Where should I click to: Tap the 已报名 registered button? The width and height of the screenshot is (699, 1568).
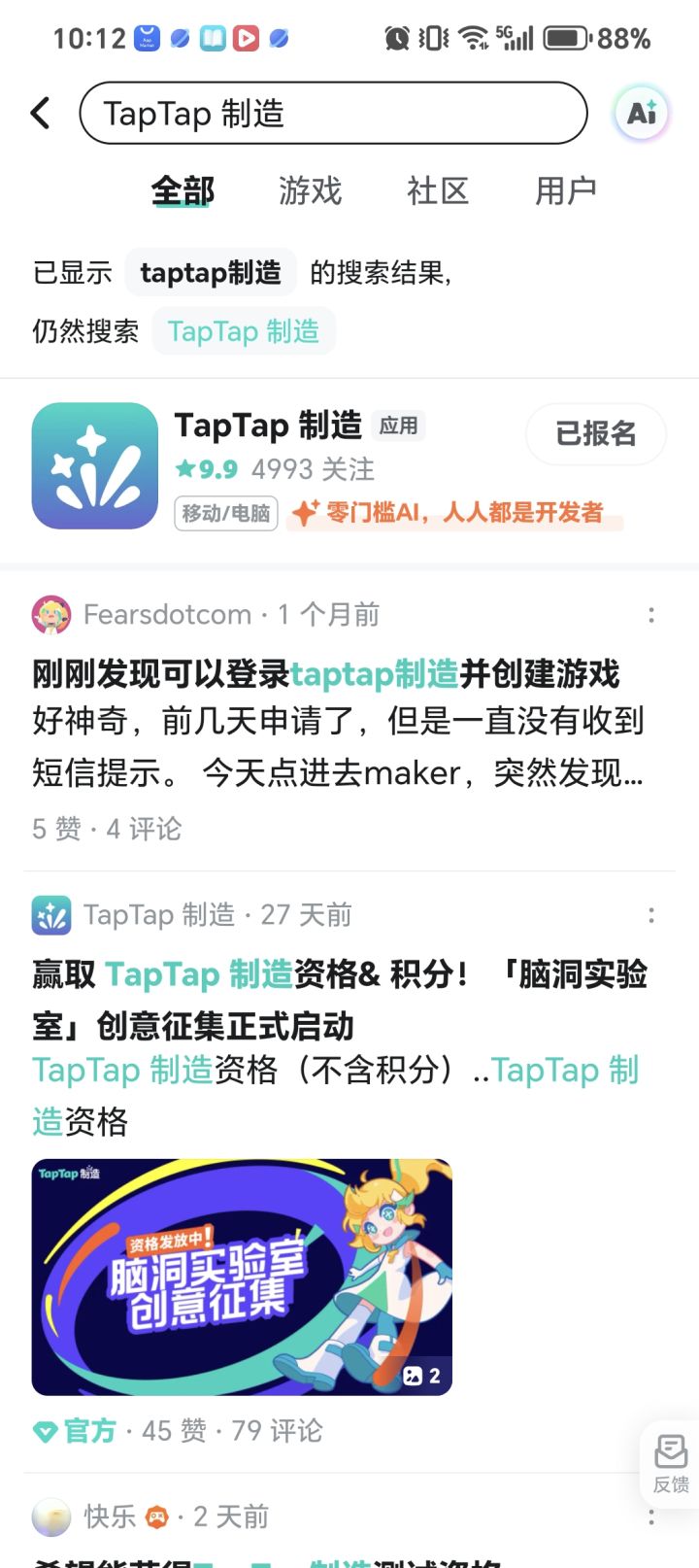[x=595, y=434]
